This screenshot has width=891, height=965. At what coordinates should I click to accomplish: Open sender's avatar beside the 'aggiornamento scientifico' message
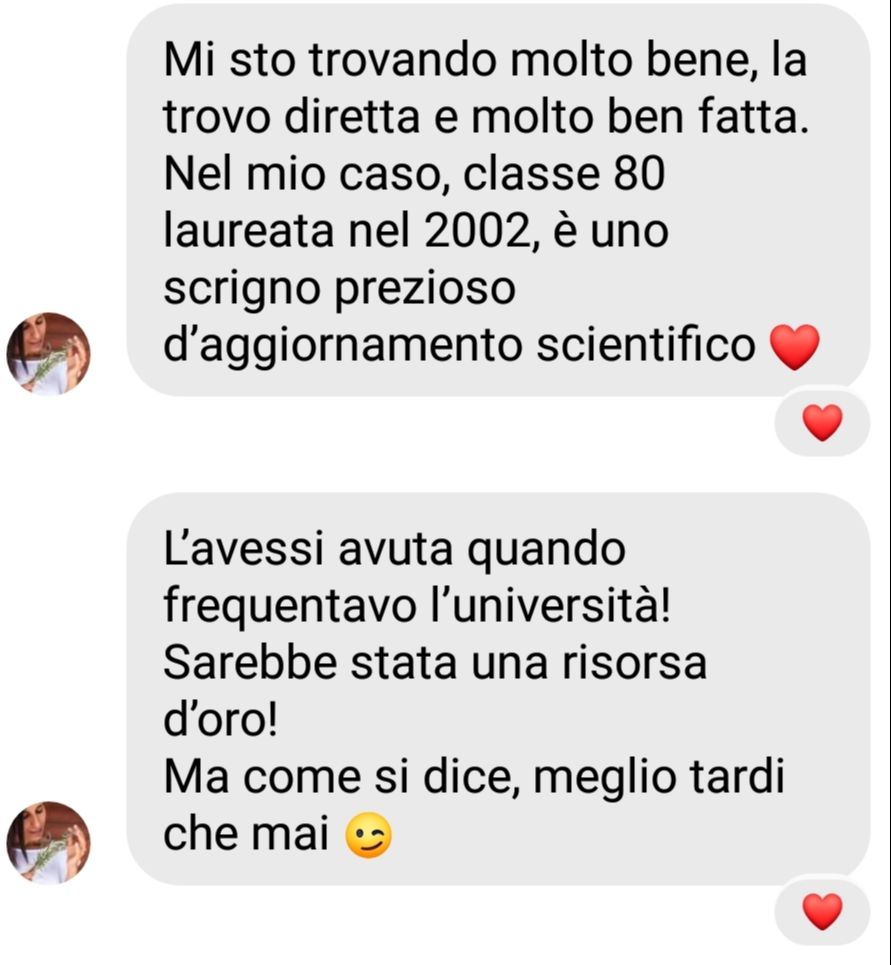coord(49,354)
